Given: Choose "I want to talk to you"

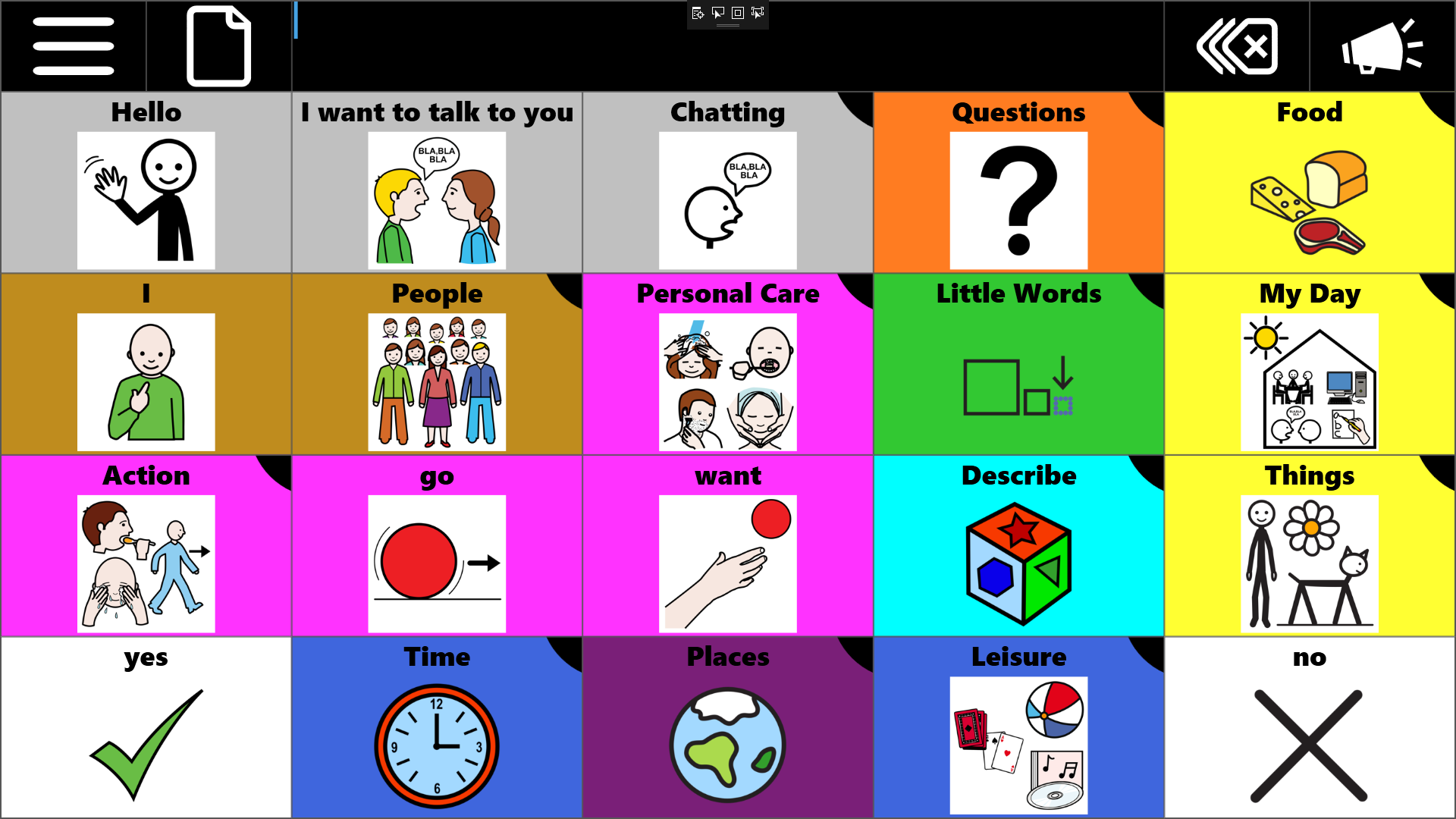Looking at the screenshot, I should pyautogui.click(x=437, y=183).
